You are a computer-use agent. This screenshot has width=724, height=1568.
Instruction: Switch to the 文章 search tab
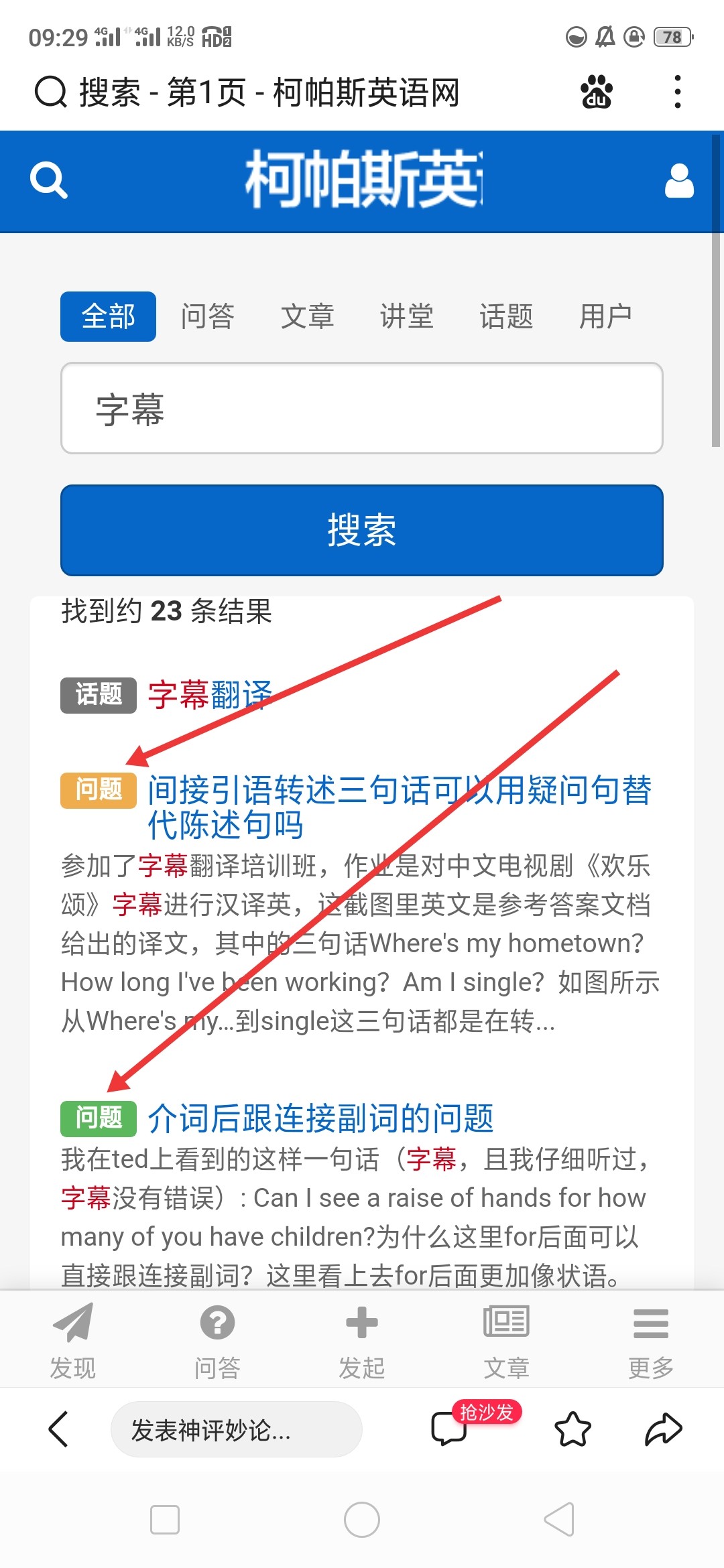pyautogui.click(x=307, y=316)
